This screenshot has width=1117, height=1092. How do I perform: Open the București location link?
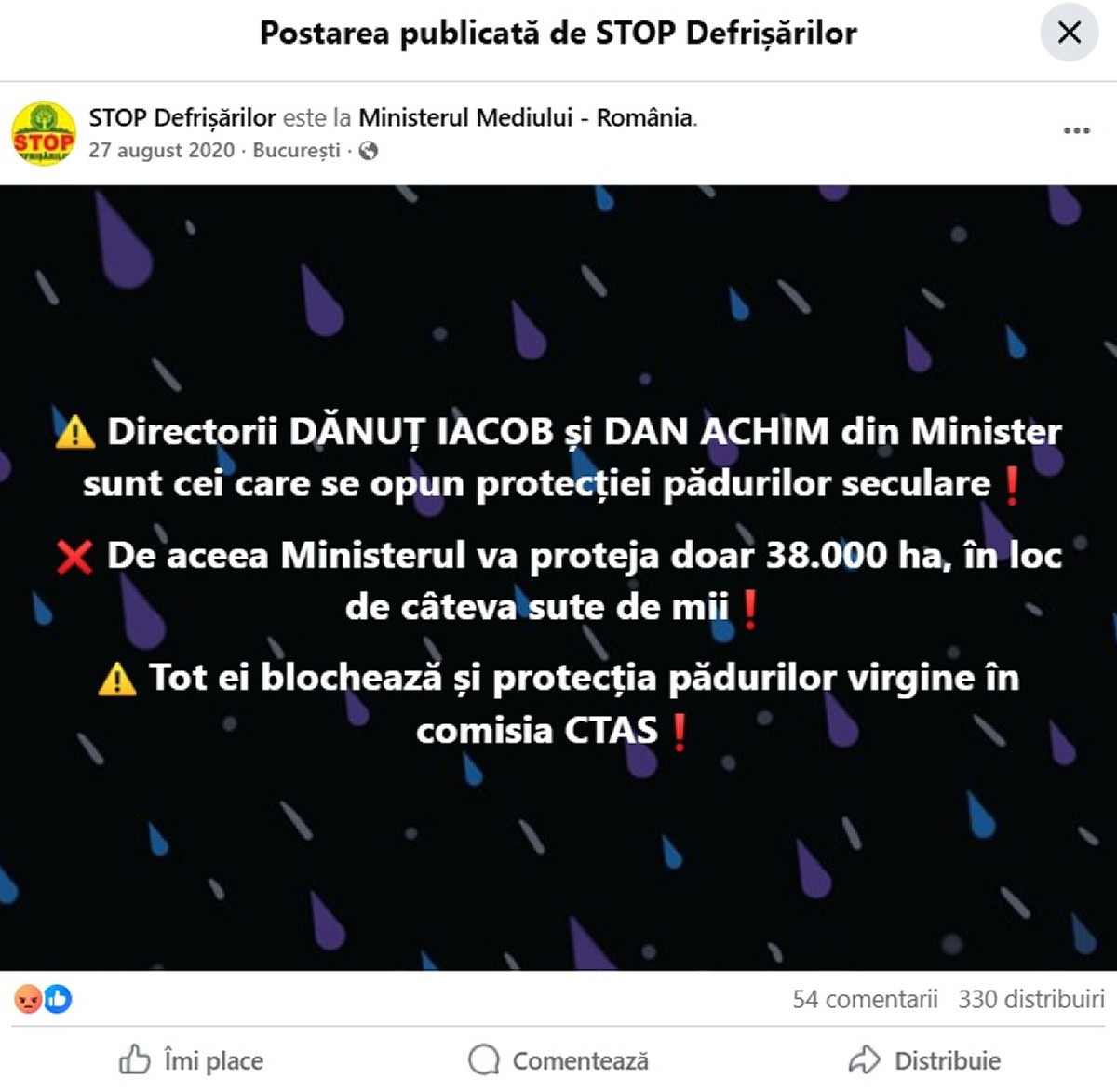[x=296, y=150]
